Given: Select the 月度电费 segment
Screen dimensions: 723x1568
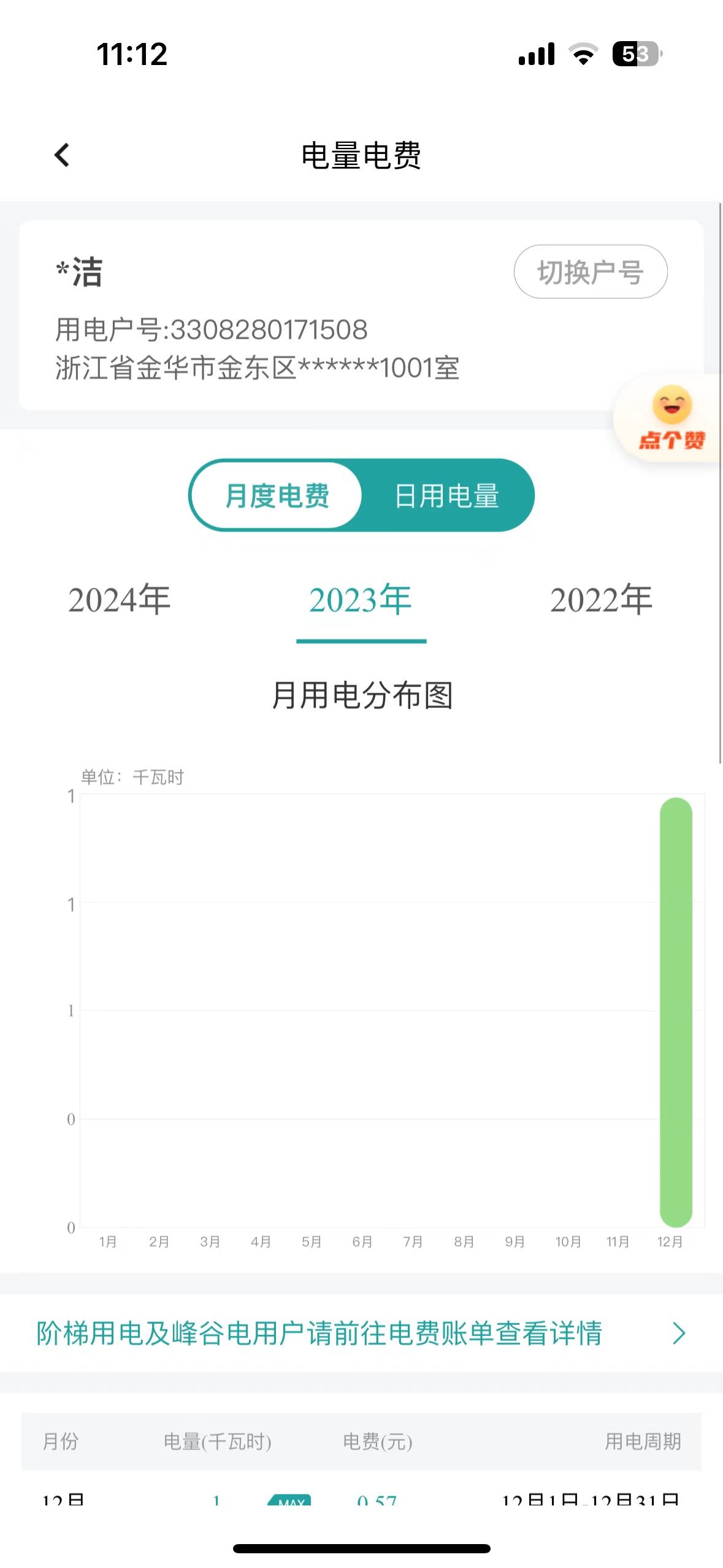Looking at the screenshot, I should click(x=277, y=496).
